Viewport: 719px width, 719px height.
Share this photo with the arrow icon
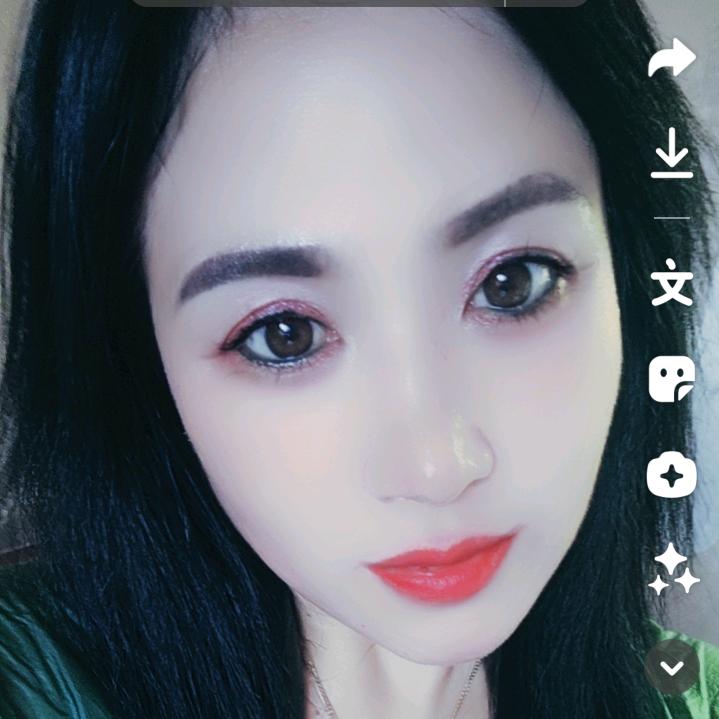coord(671,58)
